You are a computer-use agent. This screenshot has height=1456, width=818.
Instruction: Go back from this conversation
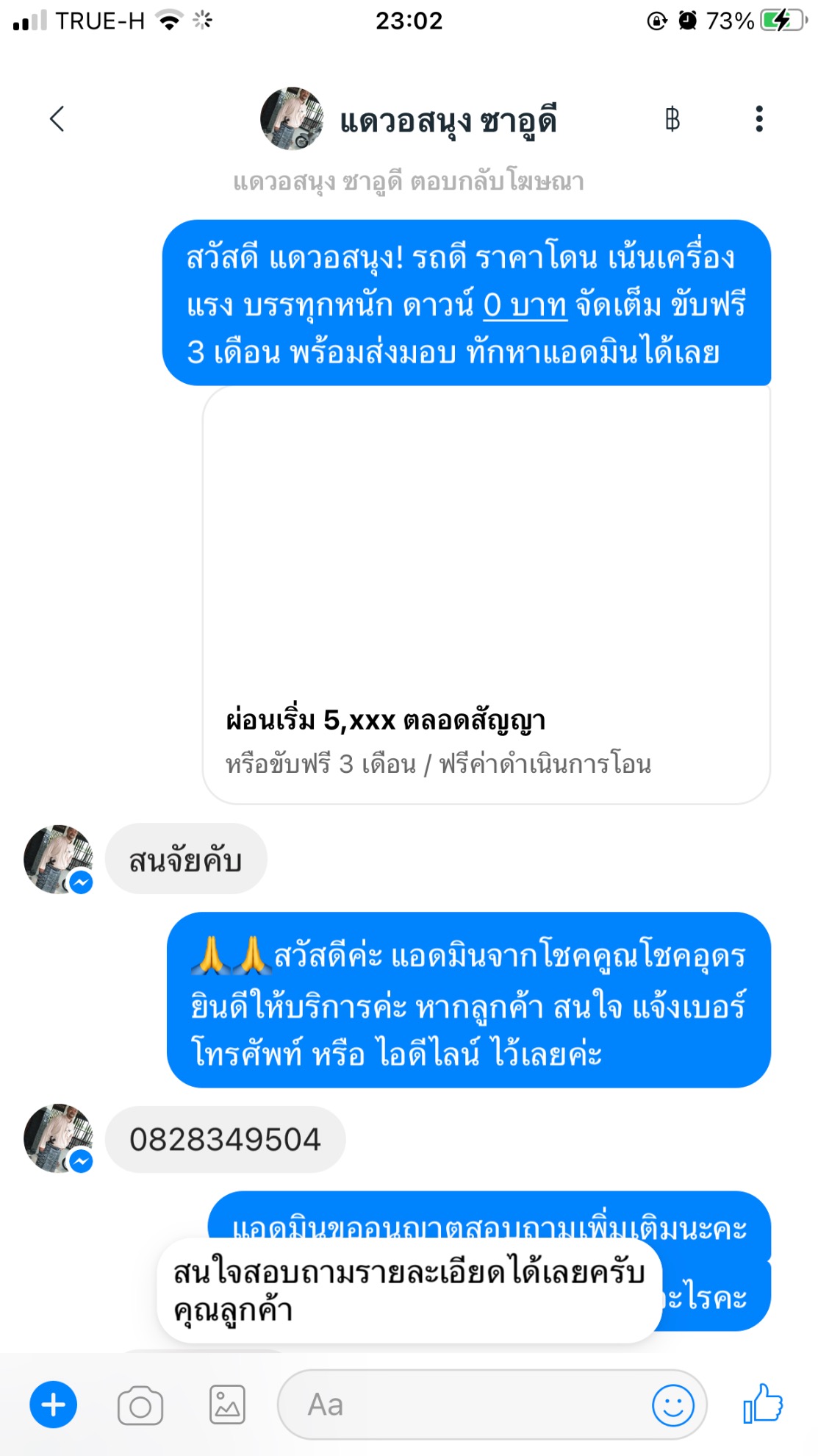[57, 118]
